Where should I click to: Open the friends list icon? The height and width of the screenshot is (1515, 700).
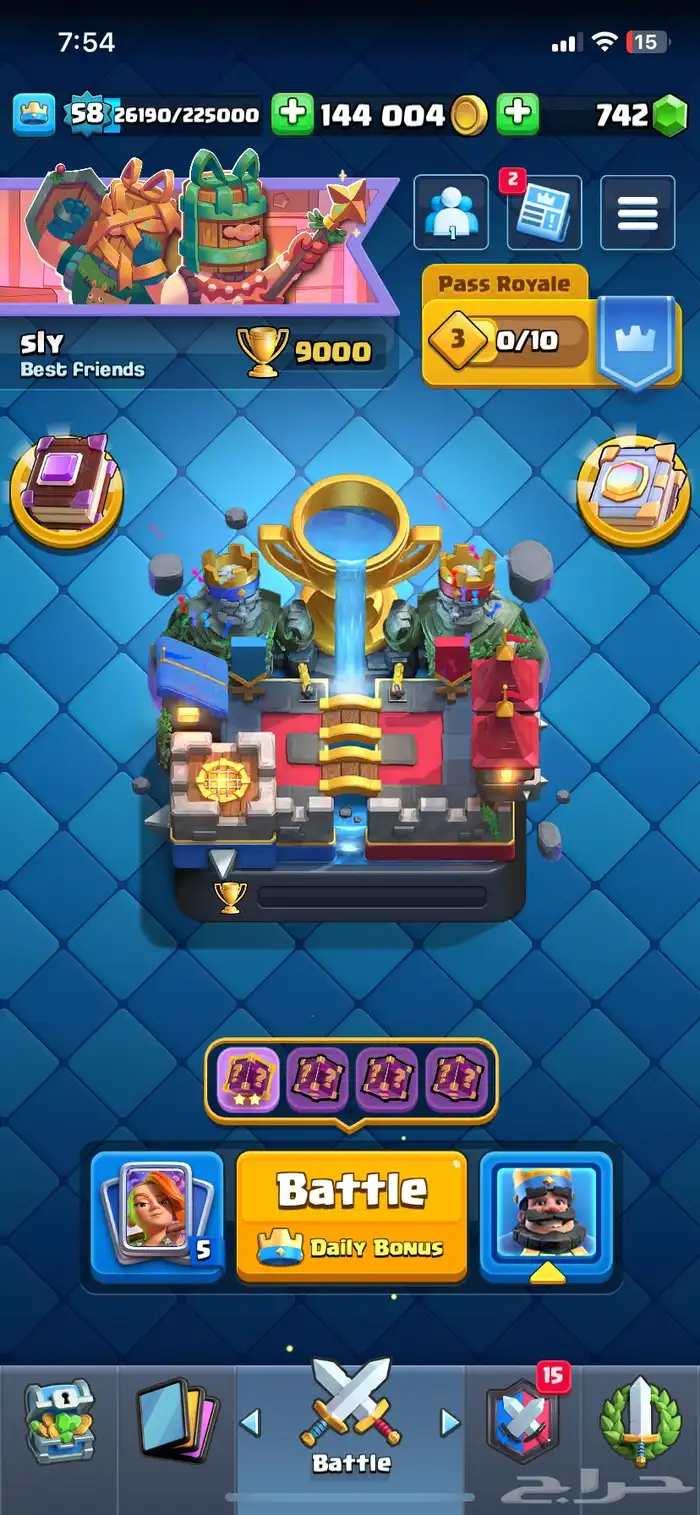tap(450, 213)
